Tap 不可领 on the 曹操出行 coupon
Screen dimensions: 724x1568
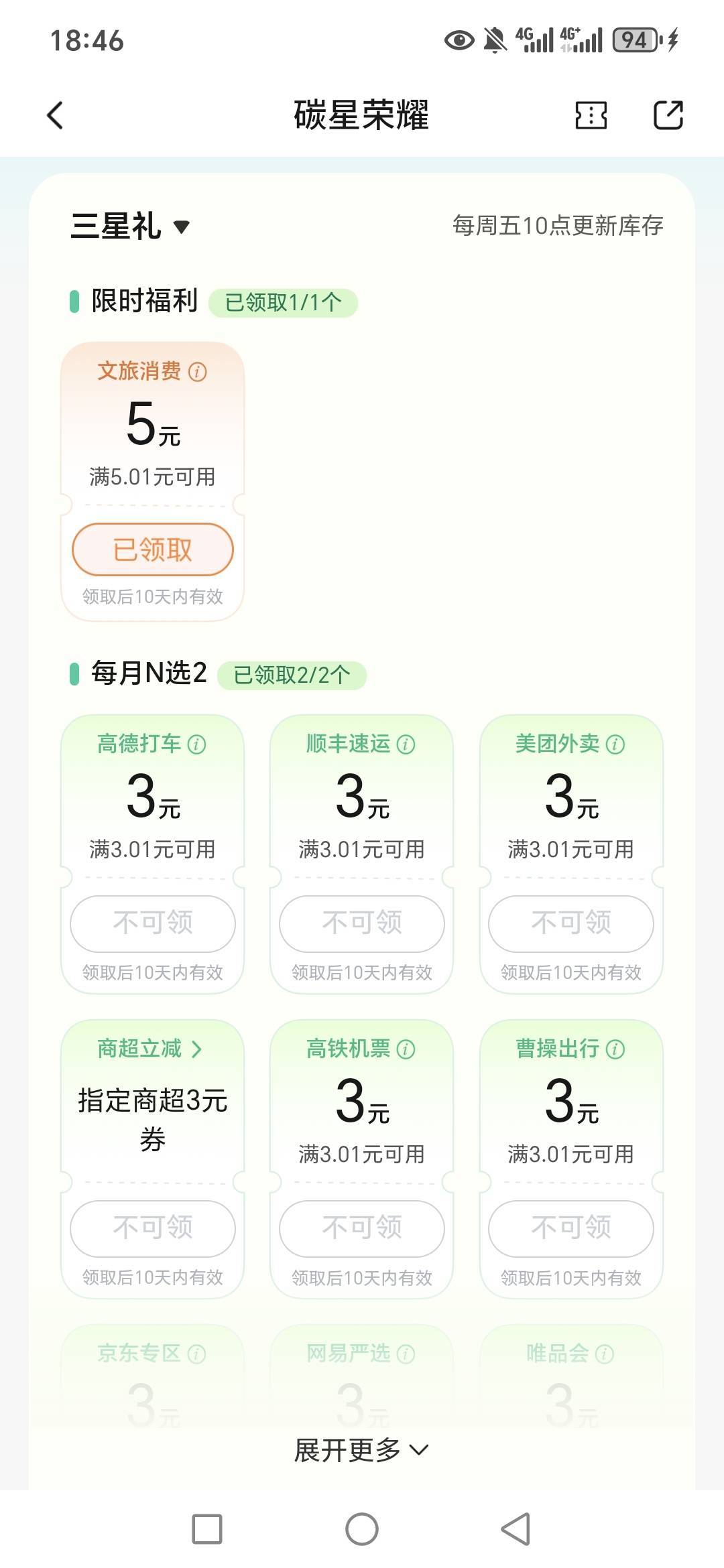coord(571,1228)
